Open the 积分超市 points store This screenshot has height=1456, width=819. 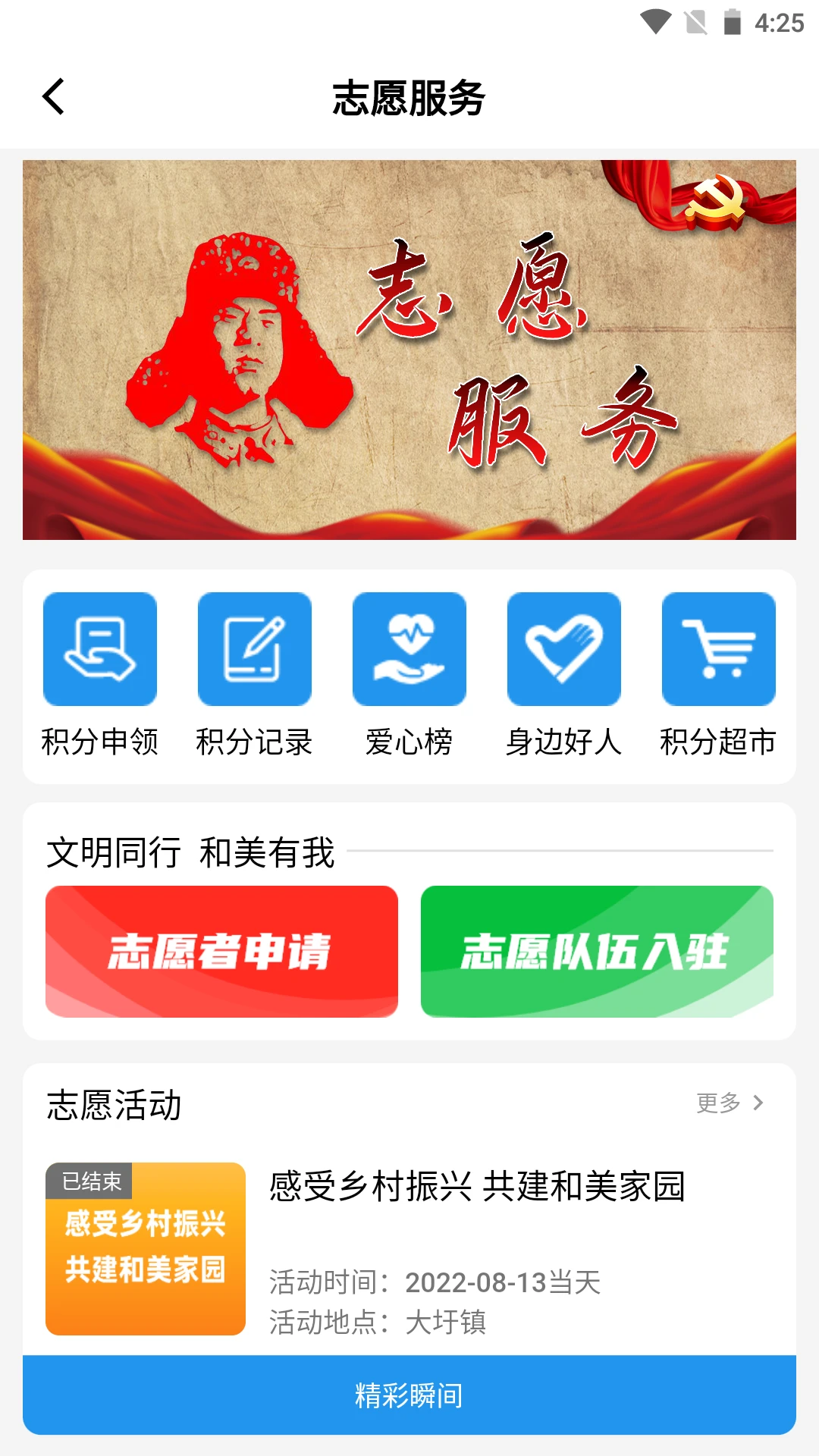pyautogui.click(x=718, y=673)
